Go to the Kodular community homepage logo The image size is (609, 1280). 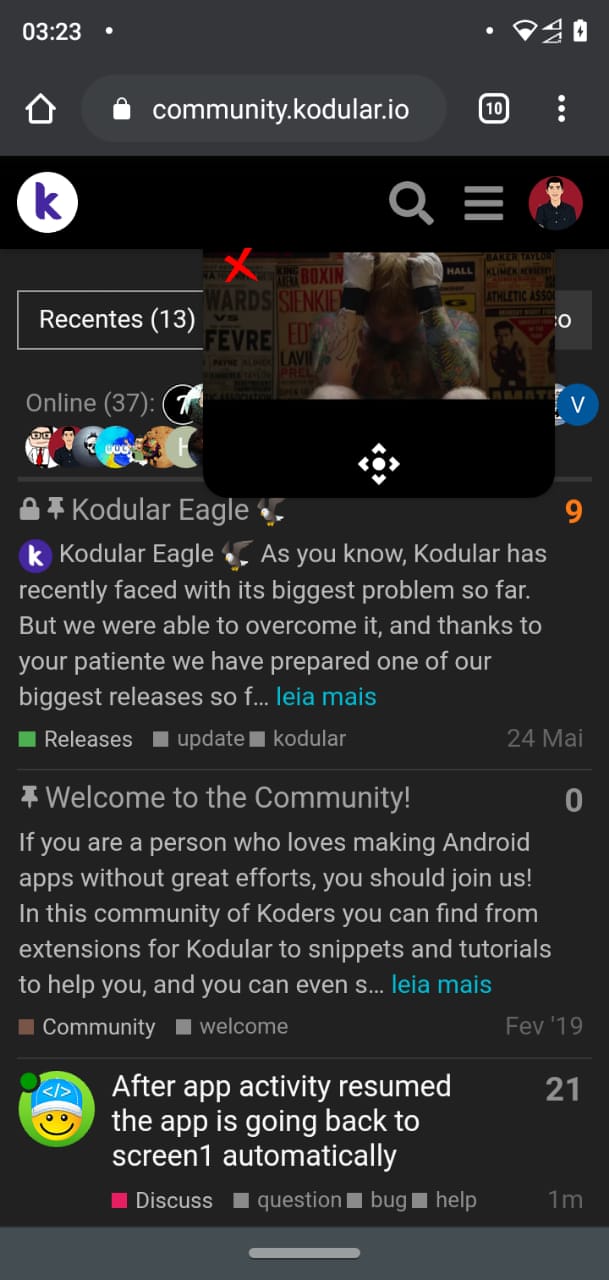click(47, 203)
